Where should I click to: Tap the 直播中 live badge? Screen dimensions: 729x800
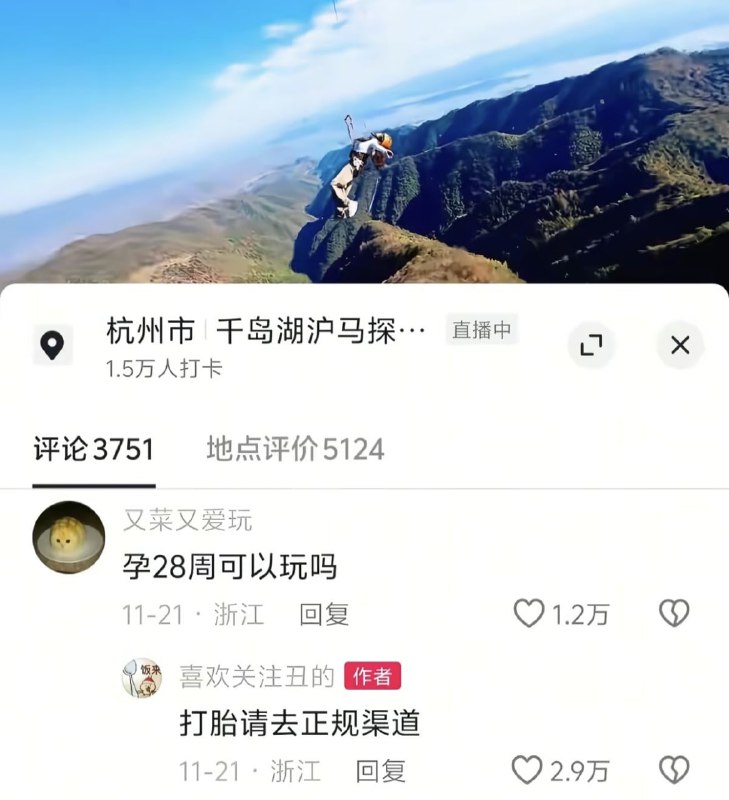(482, 330)
